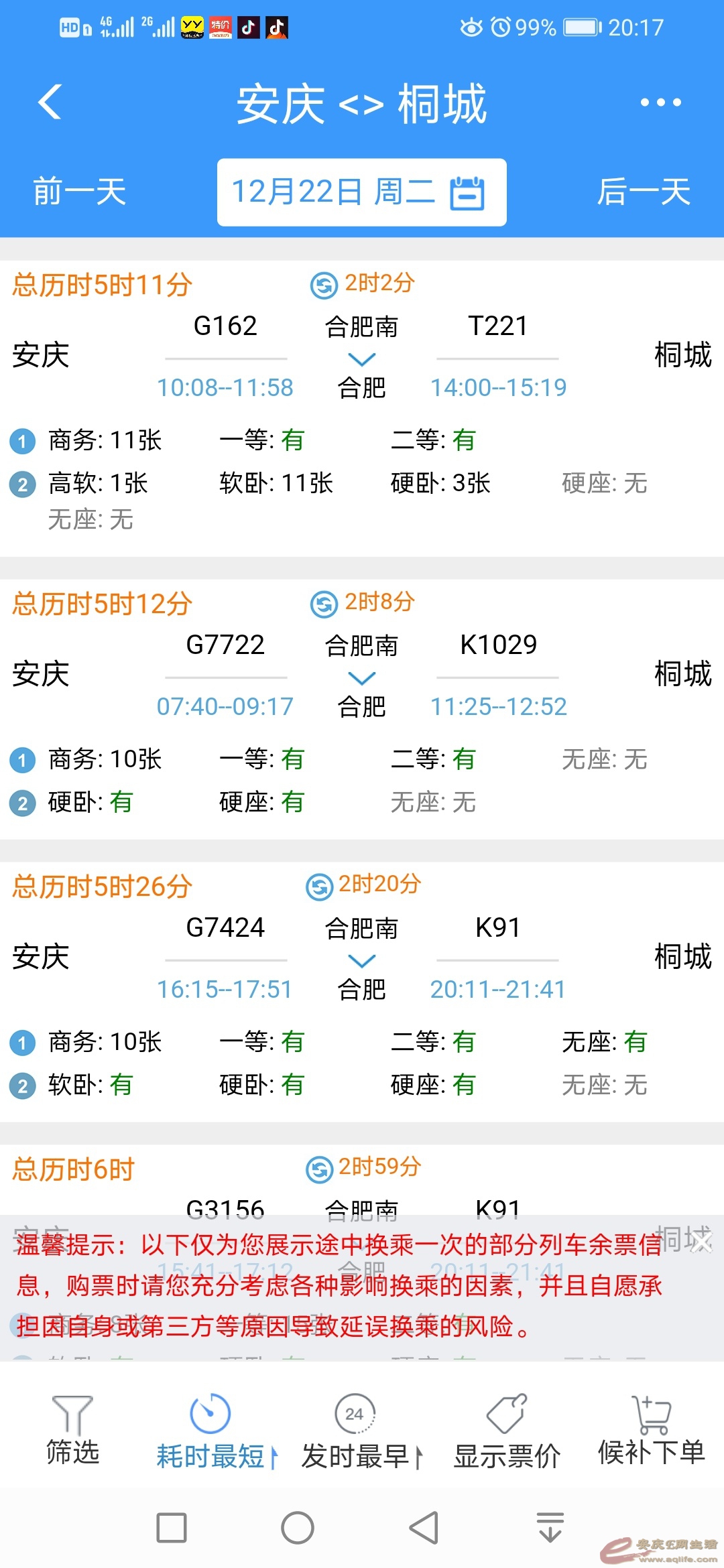724x1568 pixels.
Task: Close the red 温馨提示 notice banner
Action: click(x=701, y=1242)
